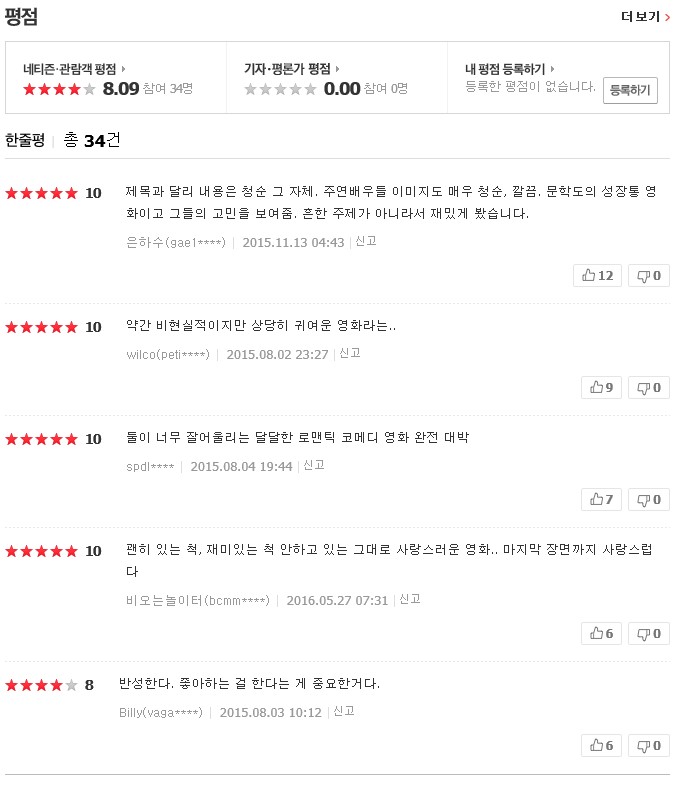Report the review by spdl****

(x=314, y=465)
